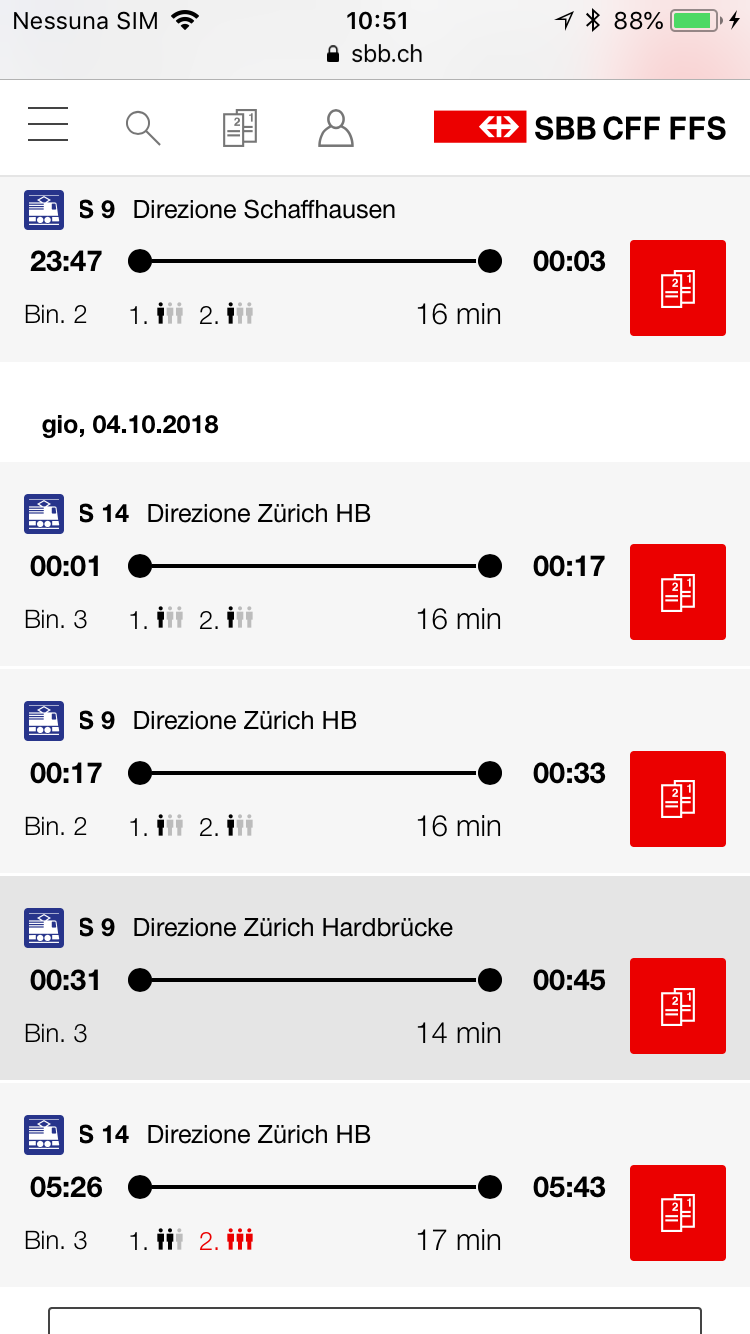Buy ticket for the 00:31 S 9 train
This screenshot has height=1334, width=750.
click(677, 1006)
